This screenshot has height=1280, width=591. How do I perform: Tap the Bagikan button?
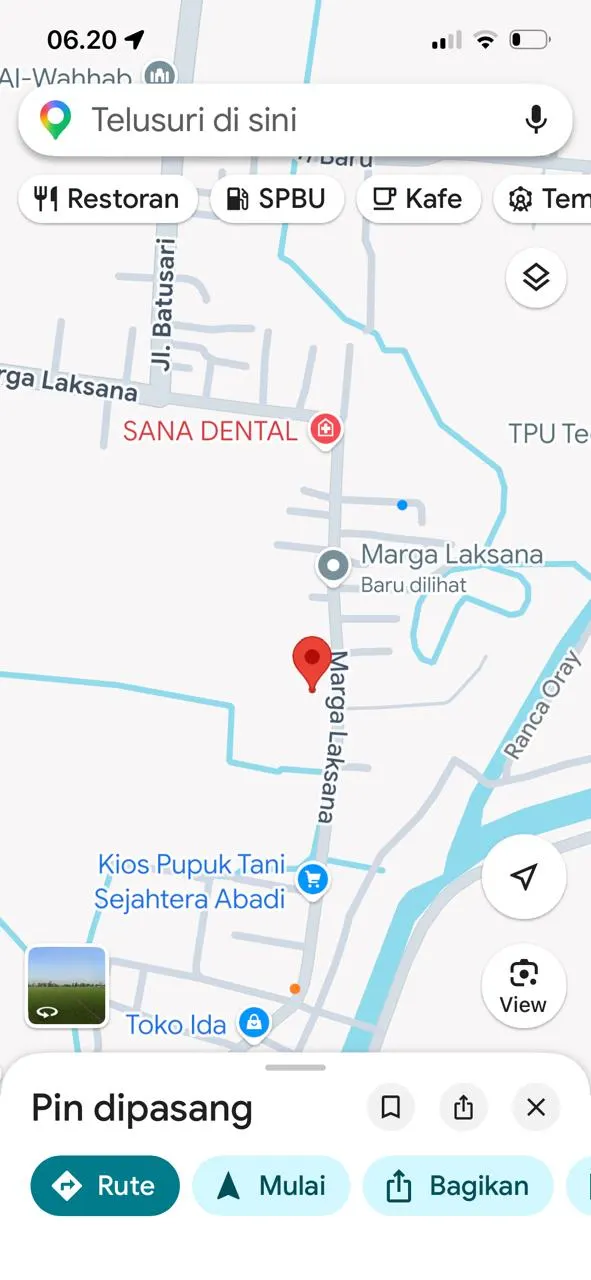coord(458,1186)
